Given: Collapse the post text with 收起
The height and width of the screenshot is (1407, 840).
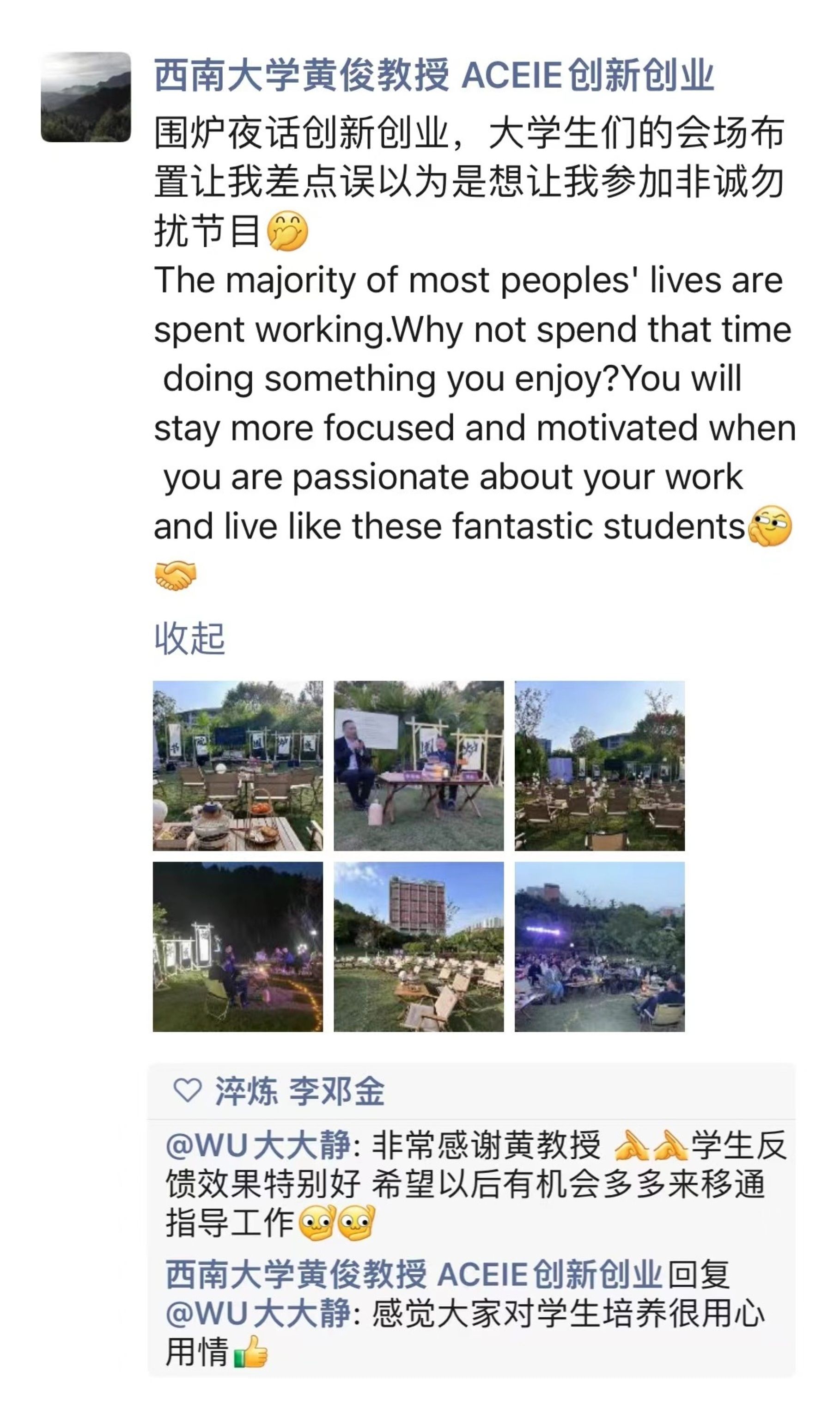Looking at the screenshot, I should coord(189,639).
